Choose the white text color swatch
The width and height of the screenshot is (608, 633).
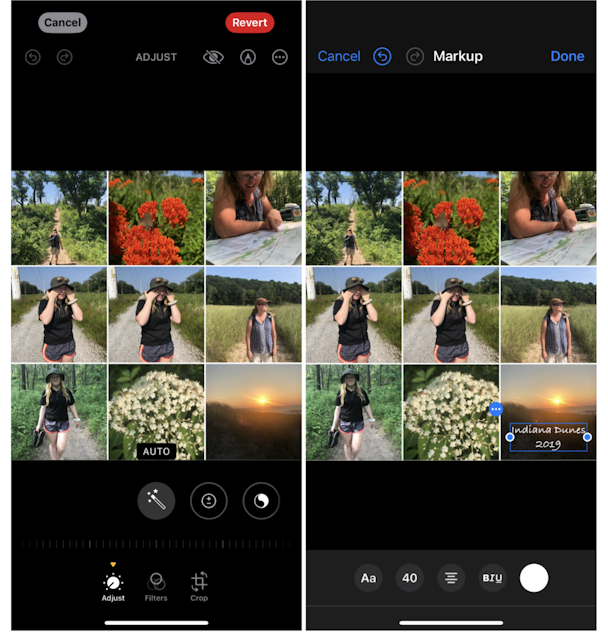click(534, 577)
